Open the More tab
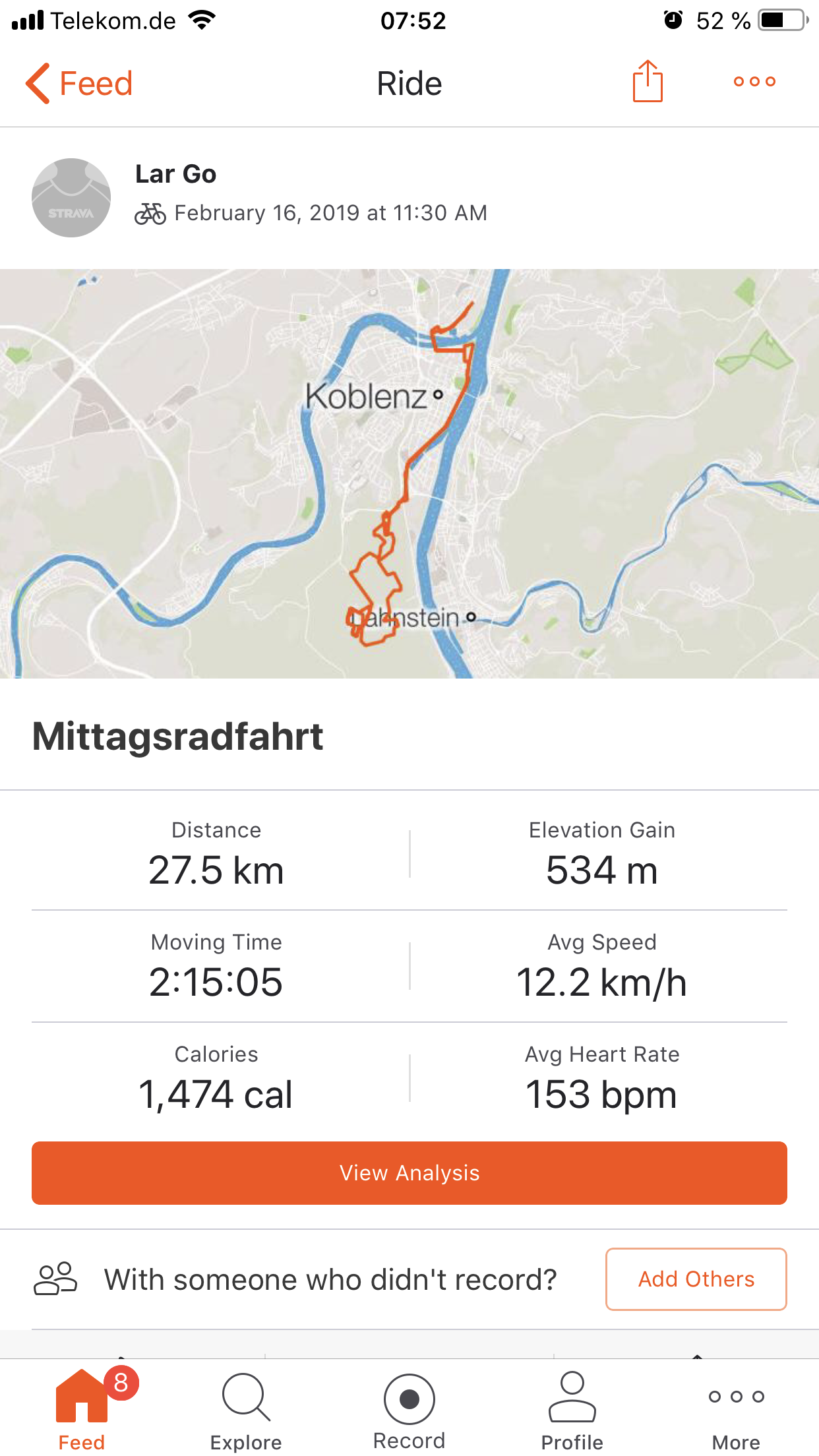Screen dimensions: 819x1456 point(736,1412)
